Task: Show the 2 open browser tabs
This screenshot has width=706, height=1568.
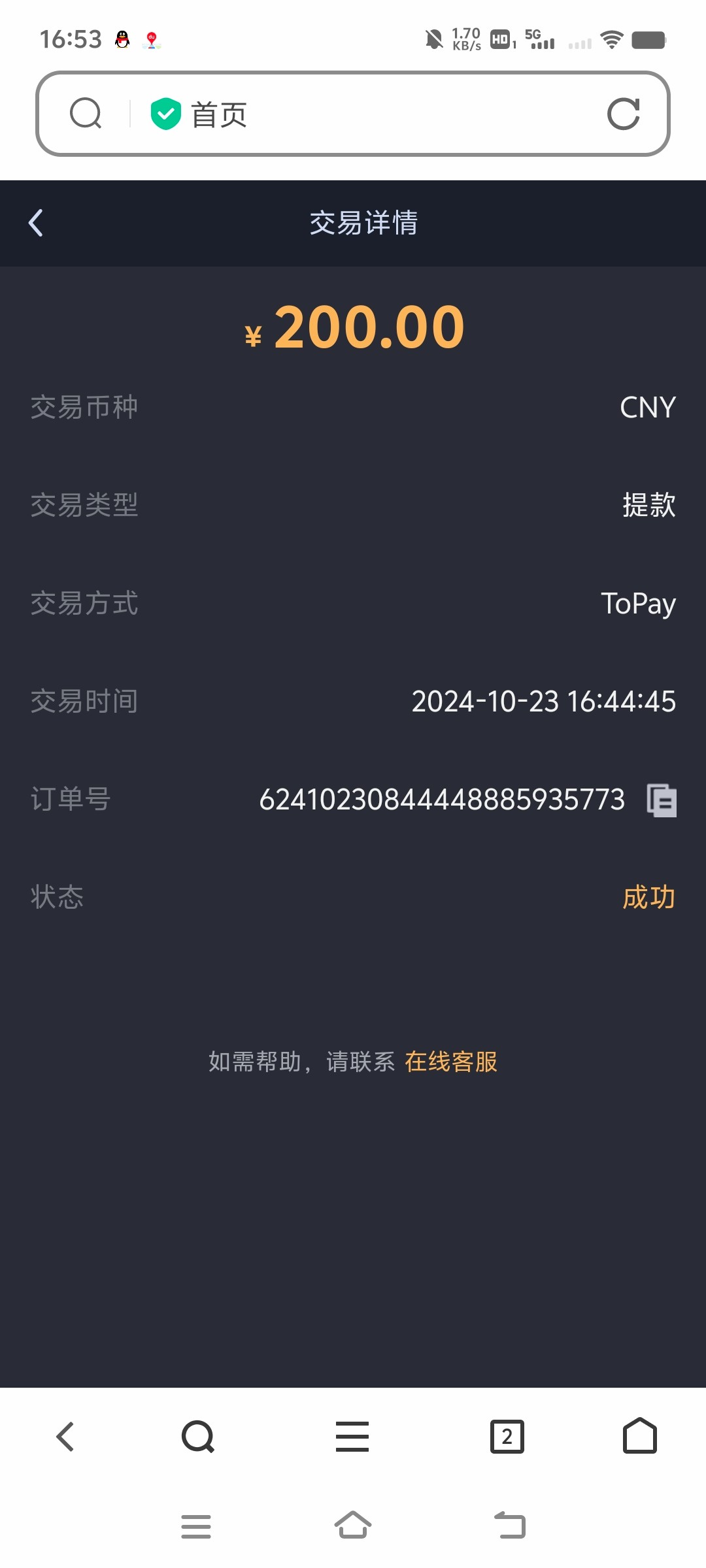Action: [507, 1437]
